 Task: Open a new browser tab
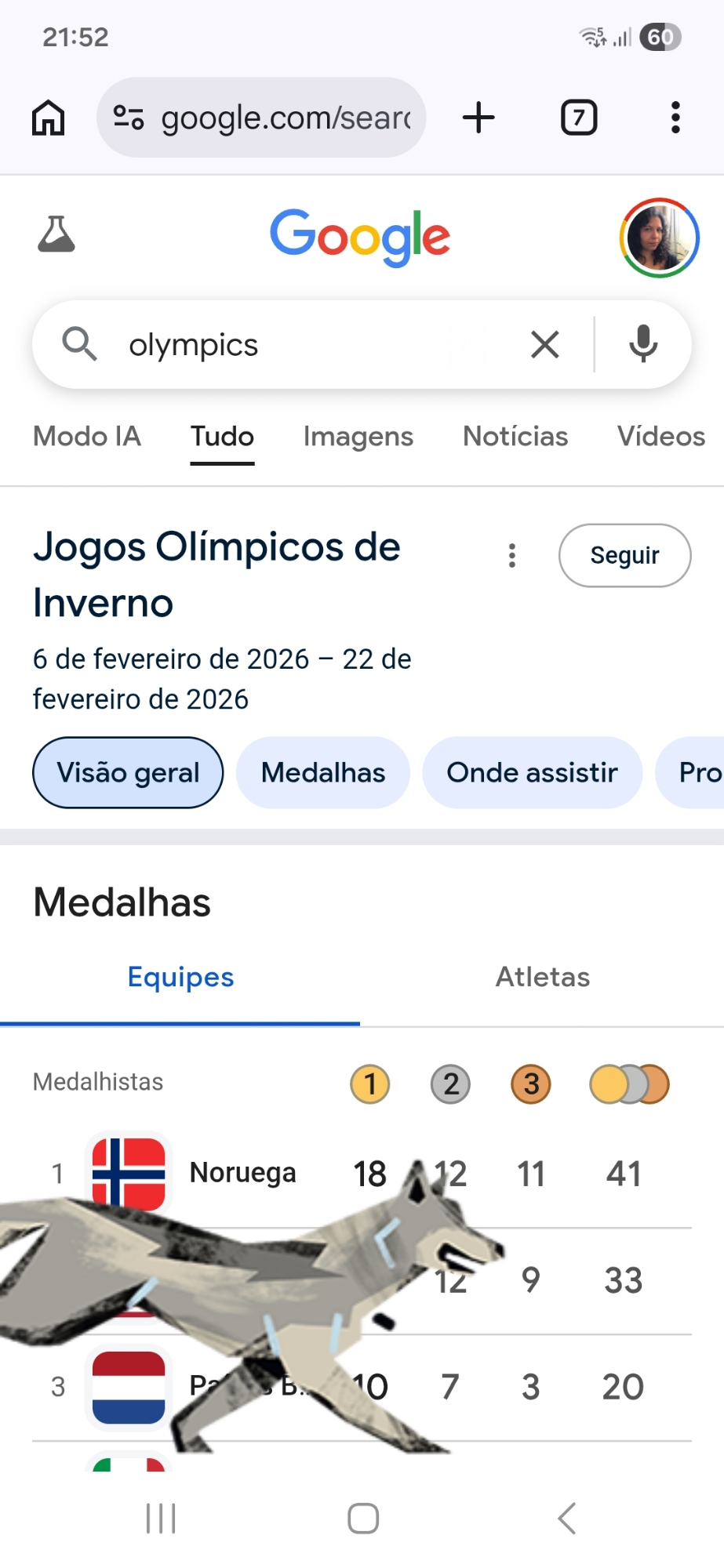478,118
